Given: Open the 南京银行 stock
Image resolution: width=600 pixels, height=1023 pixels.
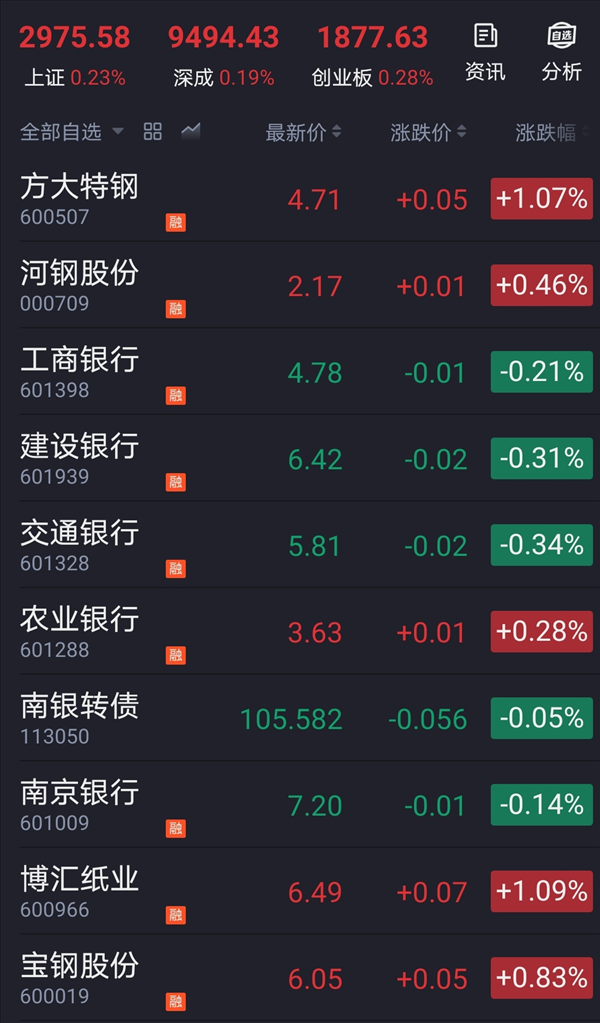Looking at the screenshot, I should (300, 804).
